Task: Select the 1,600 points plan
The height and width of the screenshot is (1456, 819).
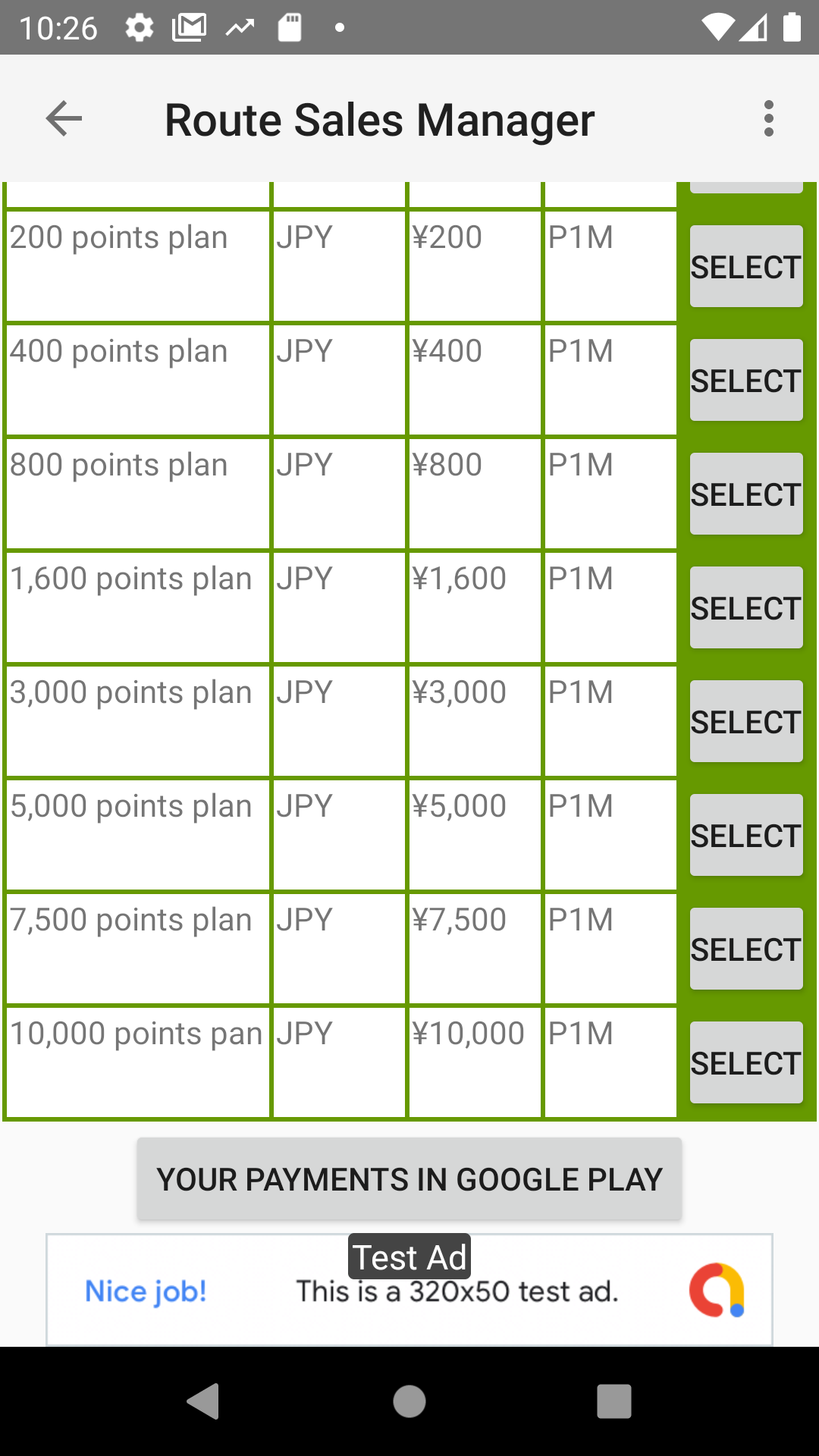Action: click(x=746, y=607)
